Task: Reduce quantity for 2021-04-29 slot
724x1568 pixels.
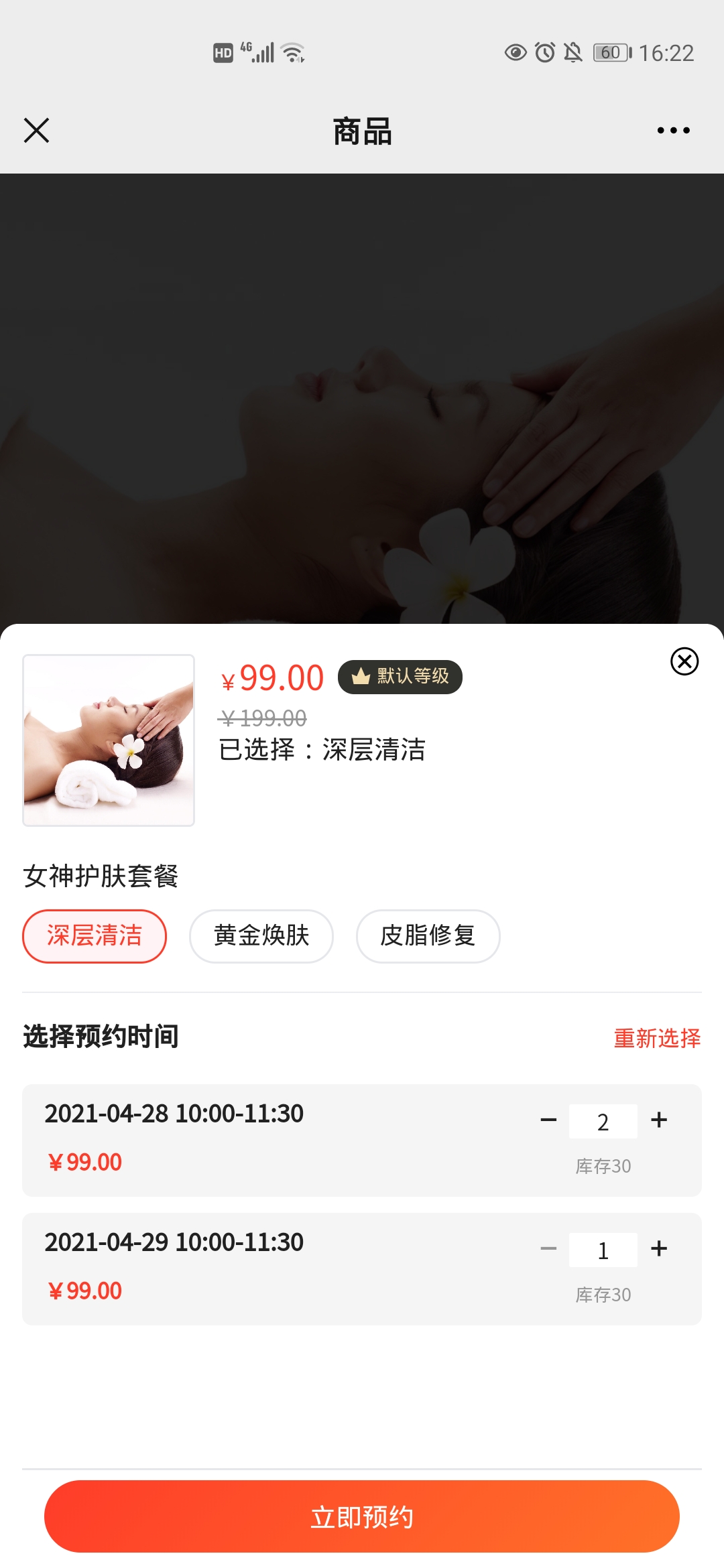Action: (x=548, y=1249)
